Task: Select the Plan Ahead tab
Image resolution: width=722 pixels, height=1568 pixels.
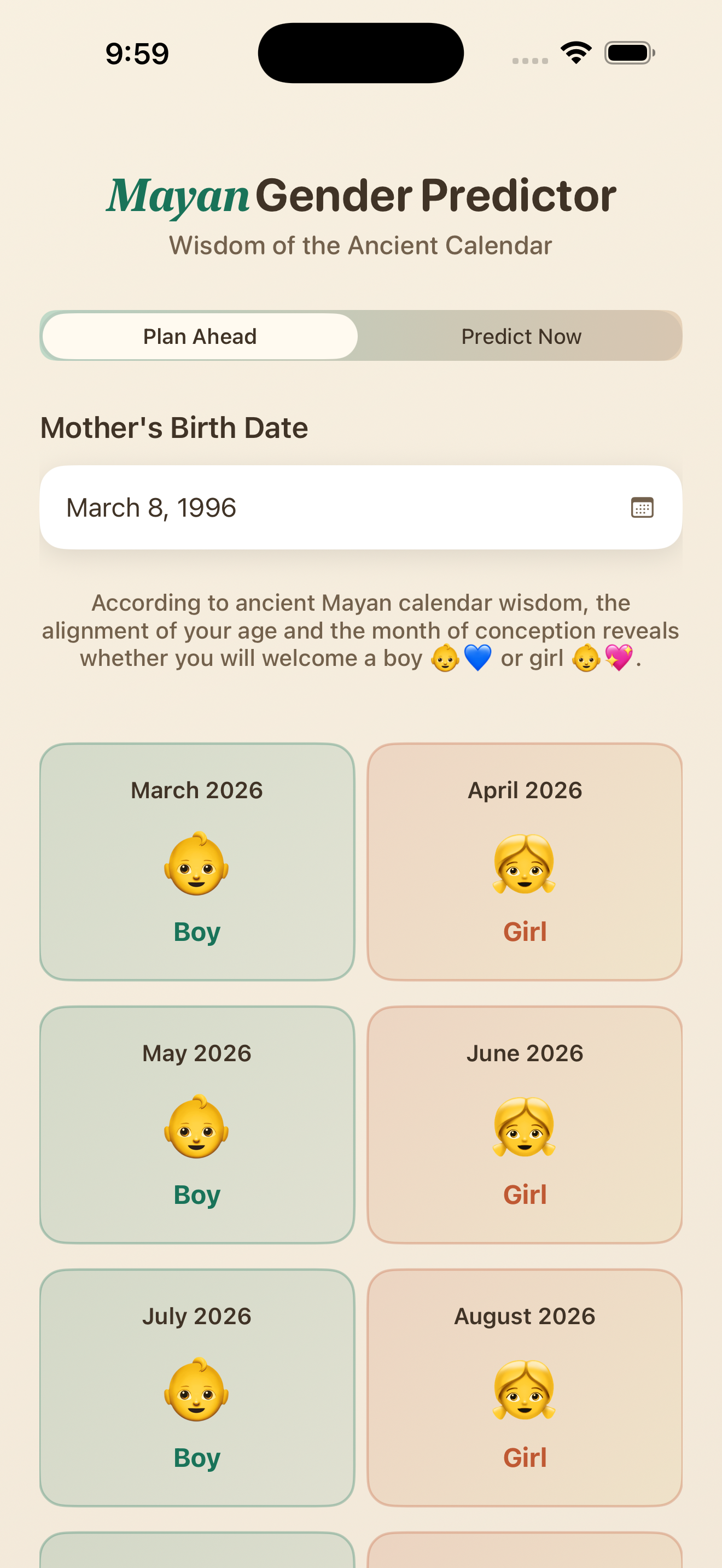Action: click(x=200, y=335)
